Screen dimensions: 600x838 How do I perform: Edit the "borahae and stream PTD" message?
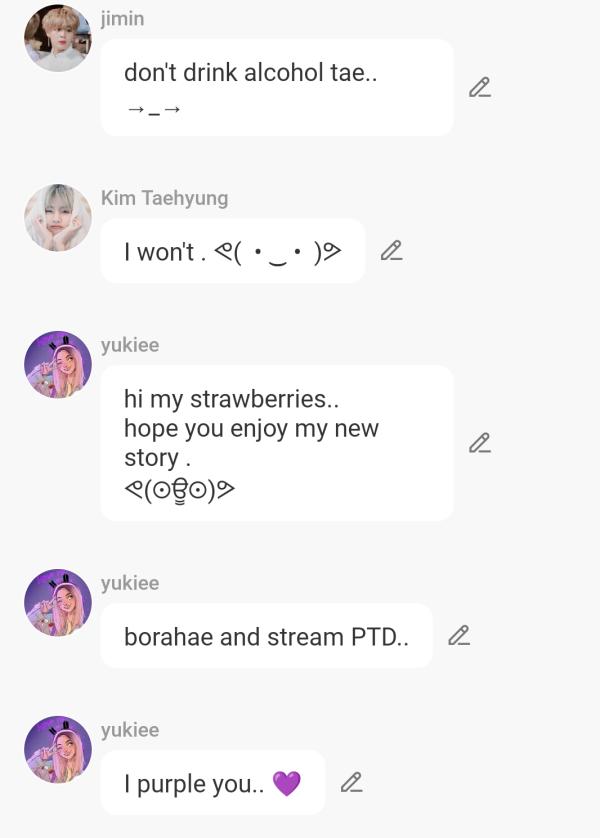(459, 636)
